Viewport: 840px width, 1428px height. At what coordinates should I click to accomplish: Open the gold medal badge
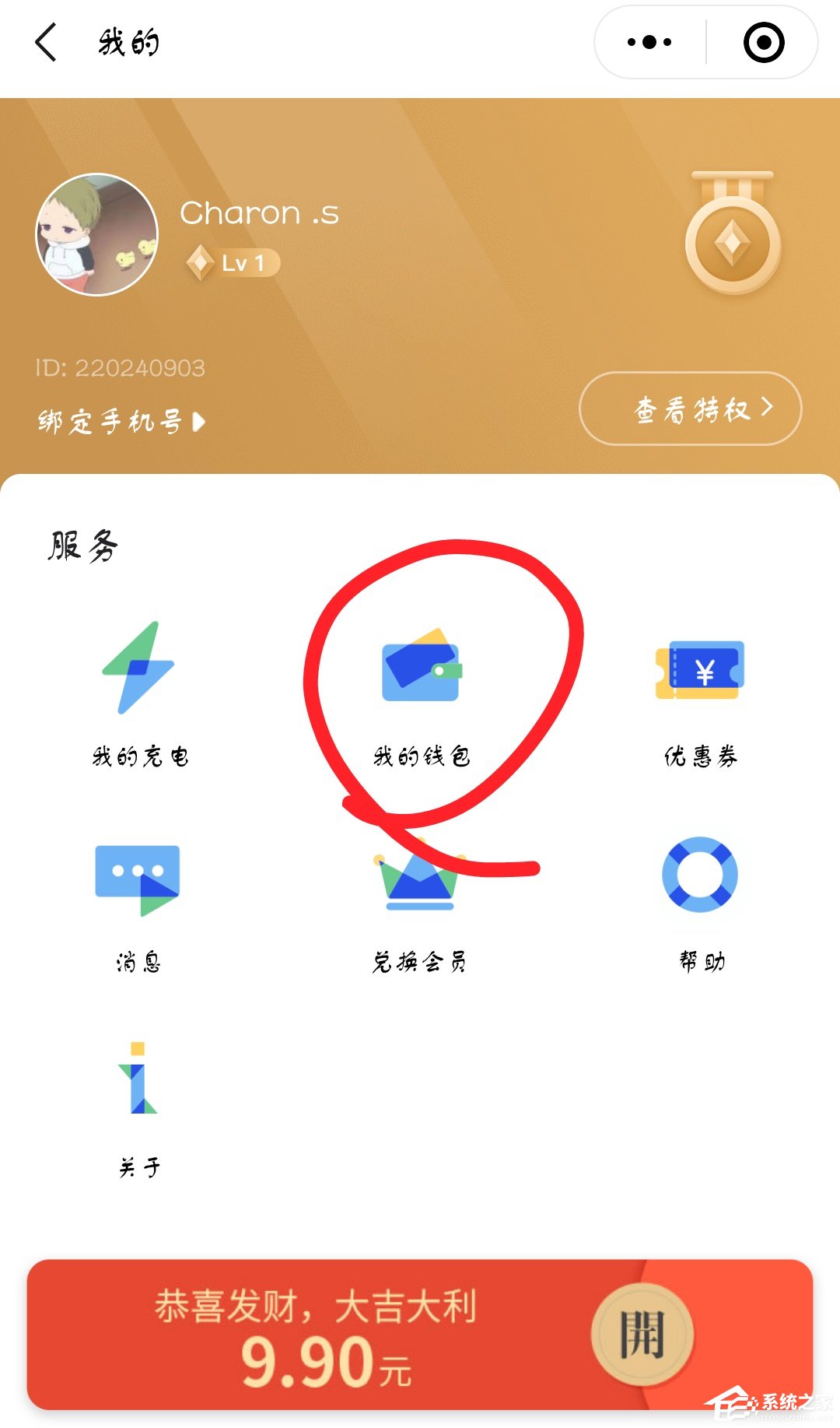tap(732, 233)
